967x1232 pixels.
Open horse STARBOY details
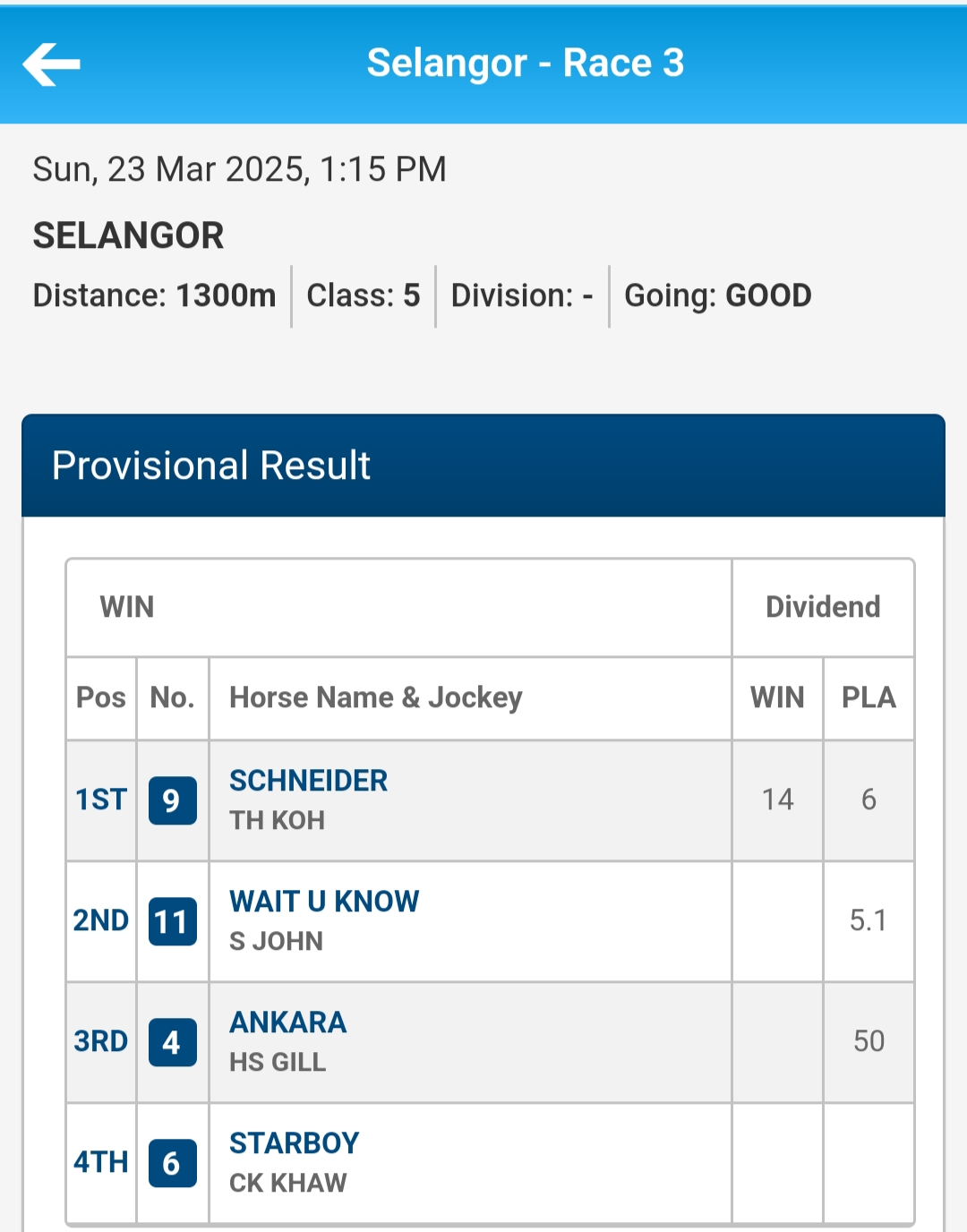coord(294,1143)
